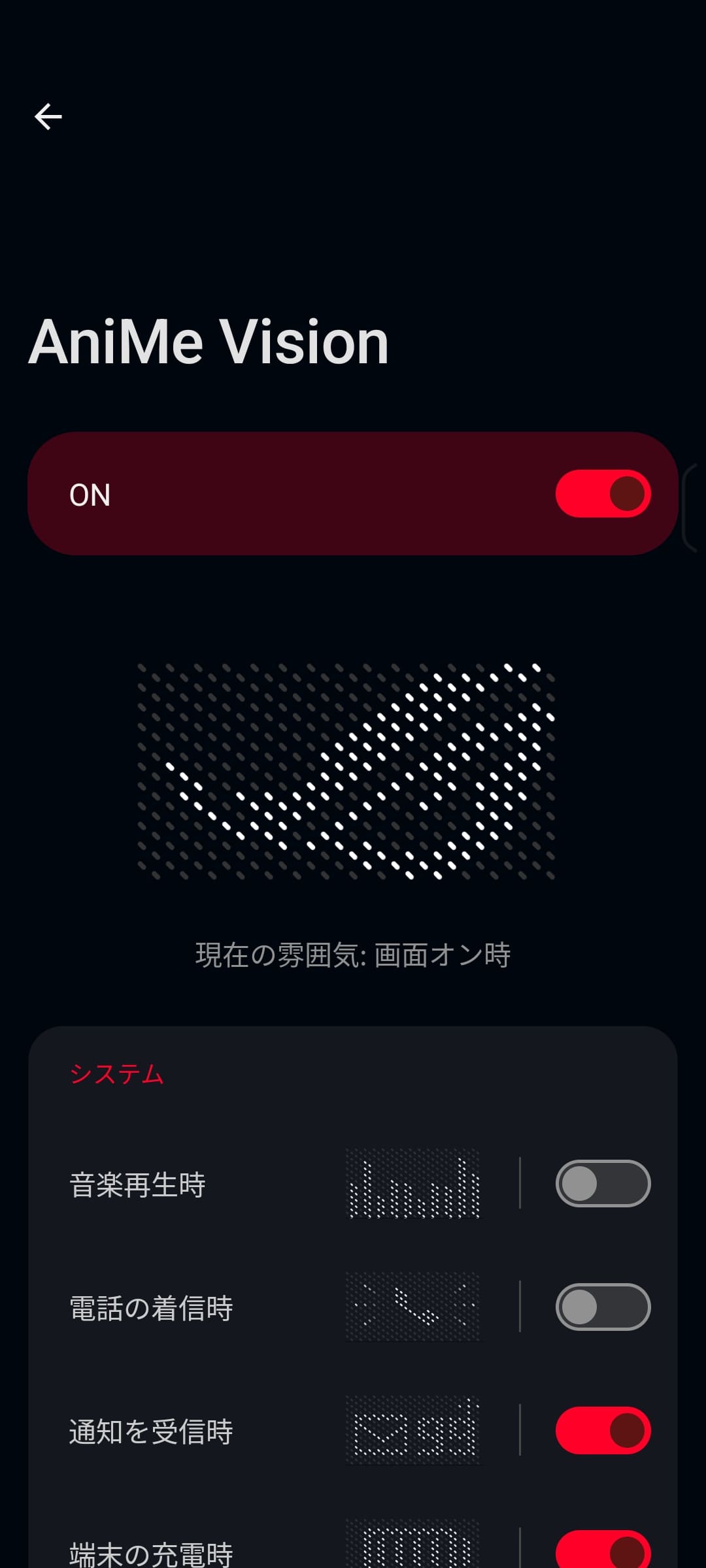Disable the 端末の充電時 toggle

(x=603, y=1551)
